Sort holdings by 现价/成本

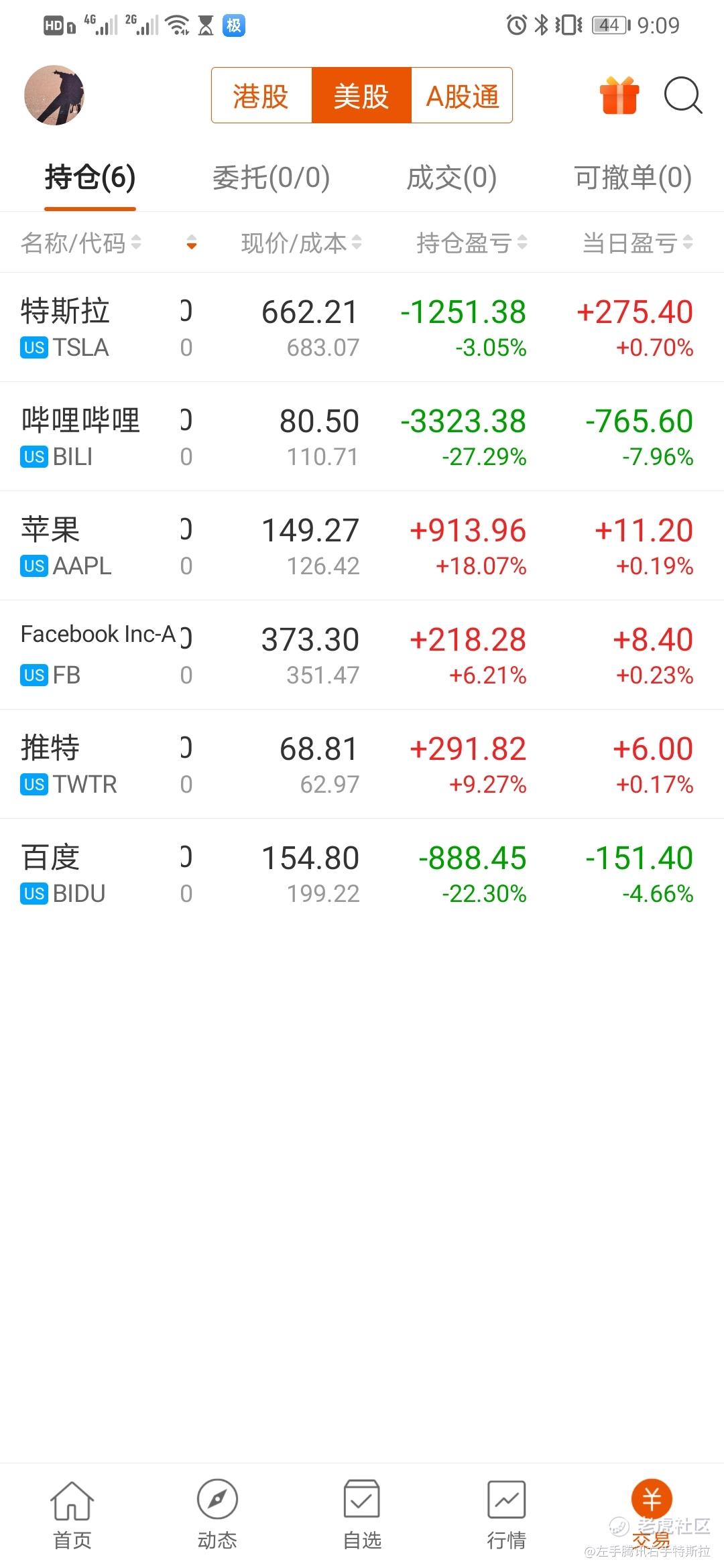(301, 243)
